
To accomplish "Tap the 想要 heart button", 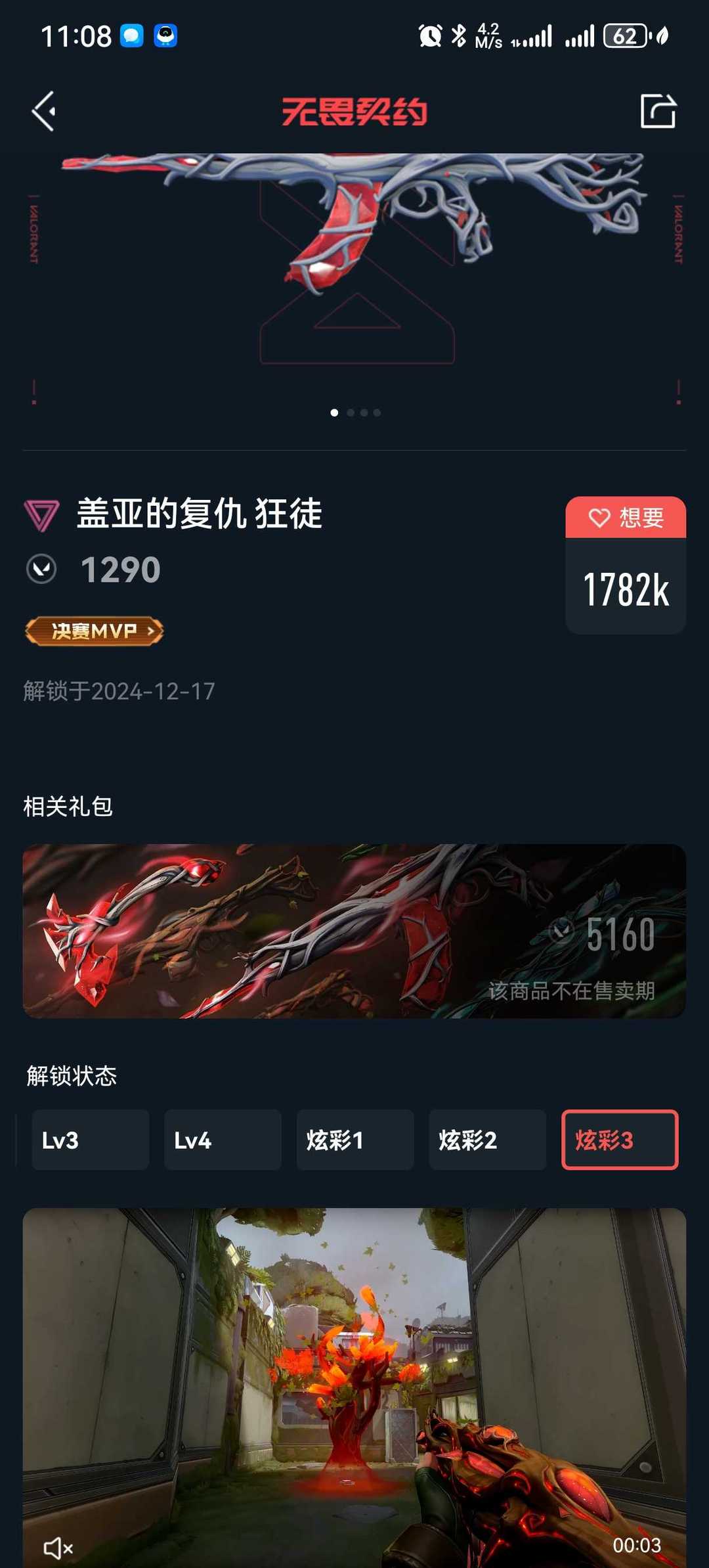I will tap(626, 518).
